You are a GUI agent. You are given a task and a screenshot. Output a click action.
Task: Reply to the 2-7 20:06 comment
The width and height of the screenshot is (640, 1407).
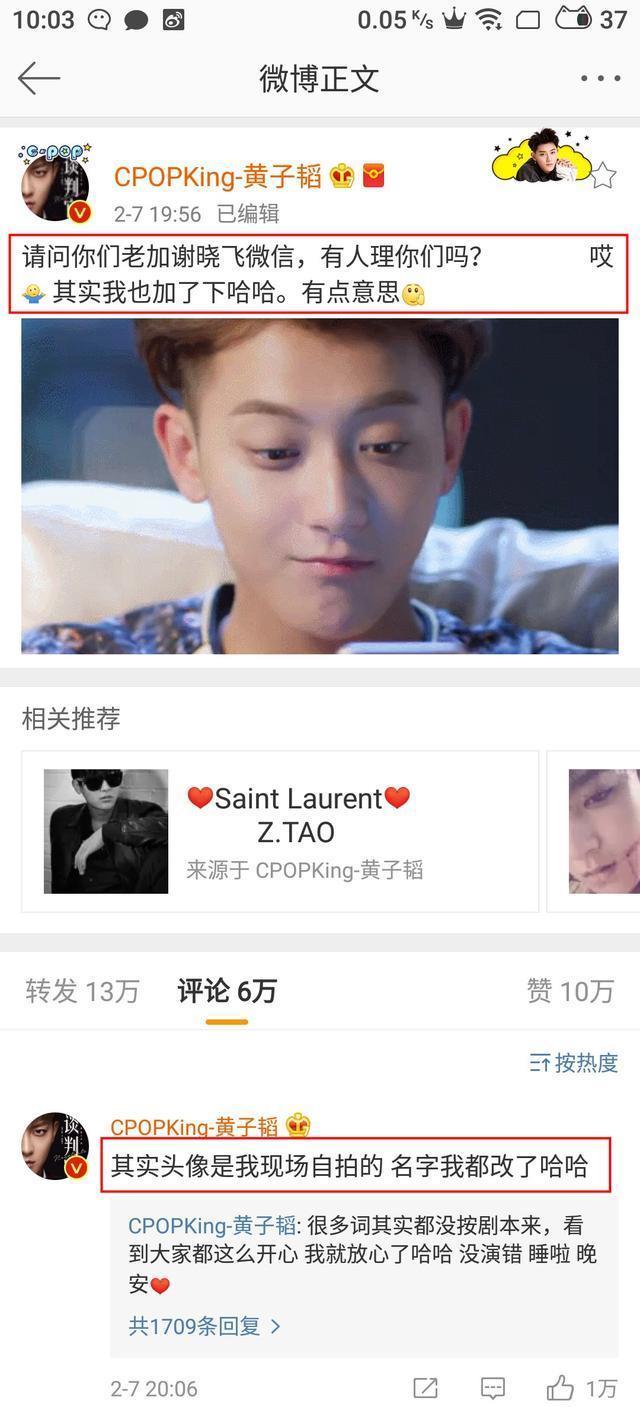coord(493,1388)
